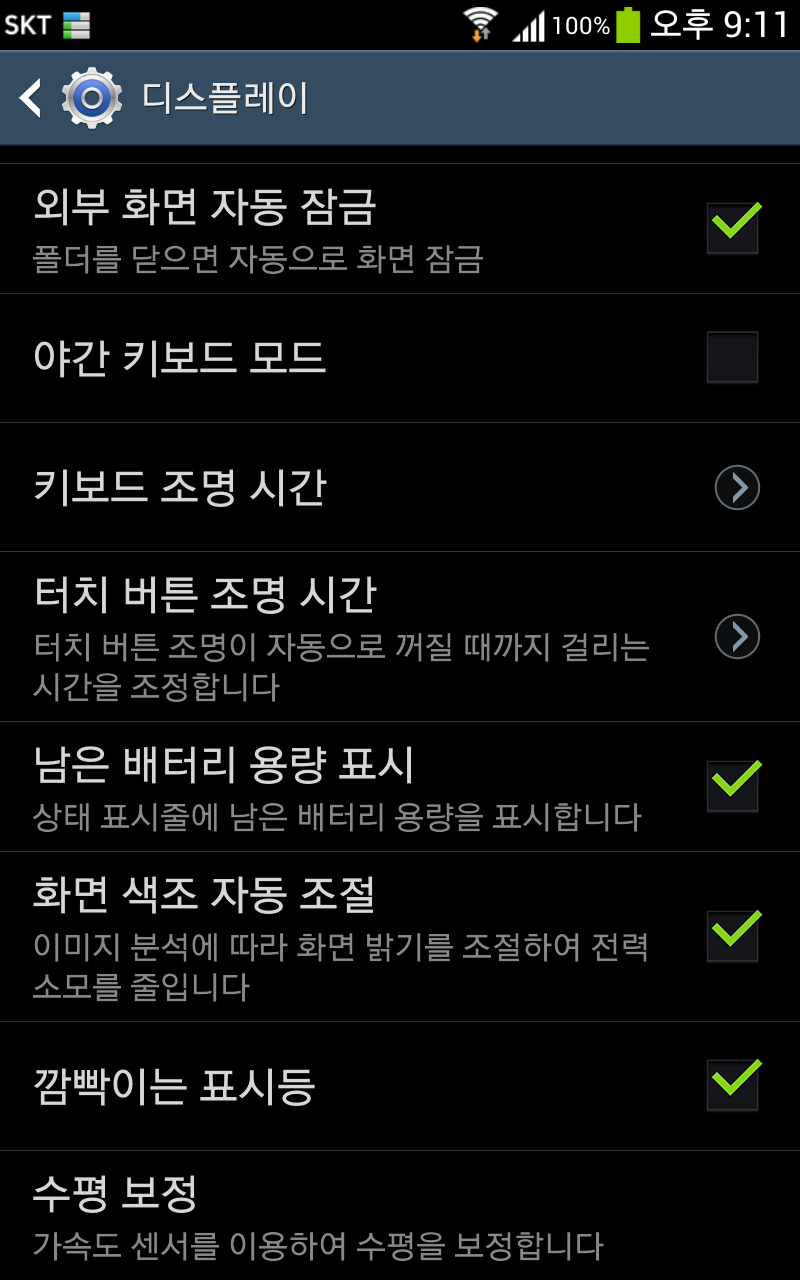Go back from 디스플레이 settings

tap(32, 98)
